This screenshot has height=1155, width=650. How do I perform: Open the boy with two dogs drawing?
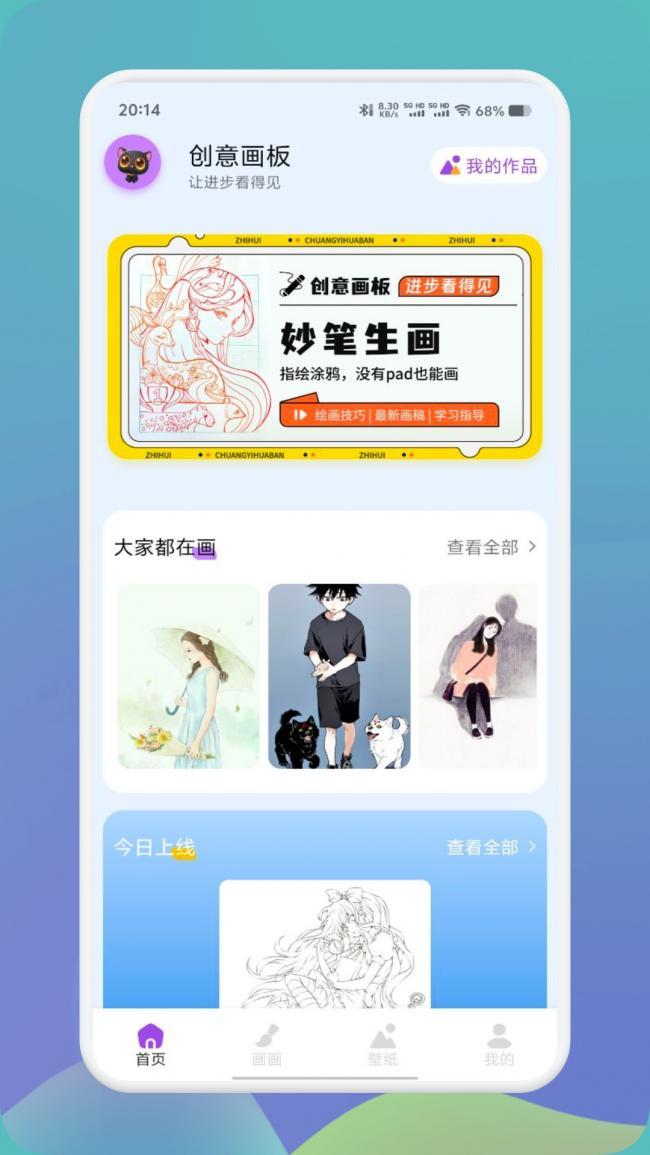click(x=339, y=676)
